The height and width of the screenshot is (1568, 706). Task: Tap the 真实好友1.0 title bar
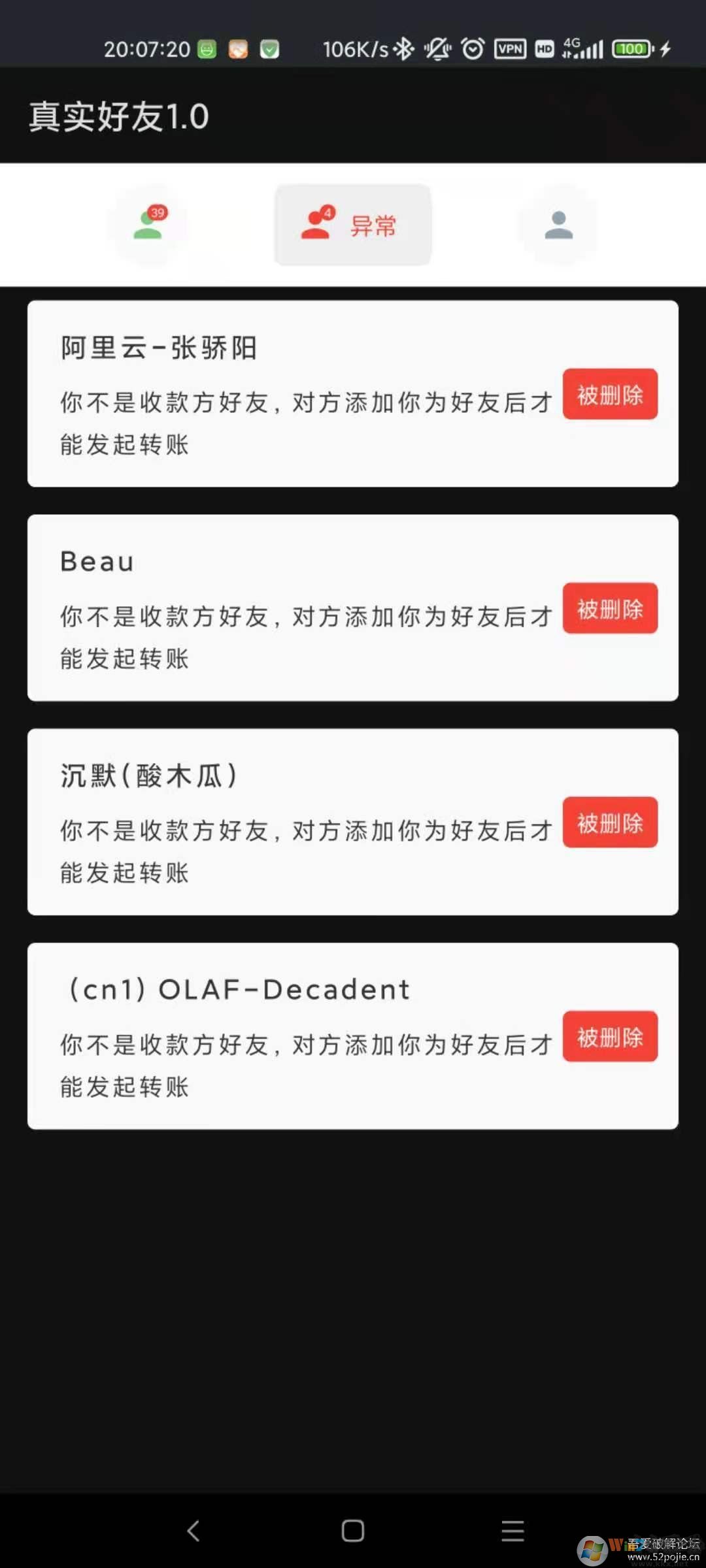[119, 116]
